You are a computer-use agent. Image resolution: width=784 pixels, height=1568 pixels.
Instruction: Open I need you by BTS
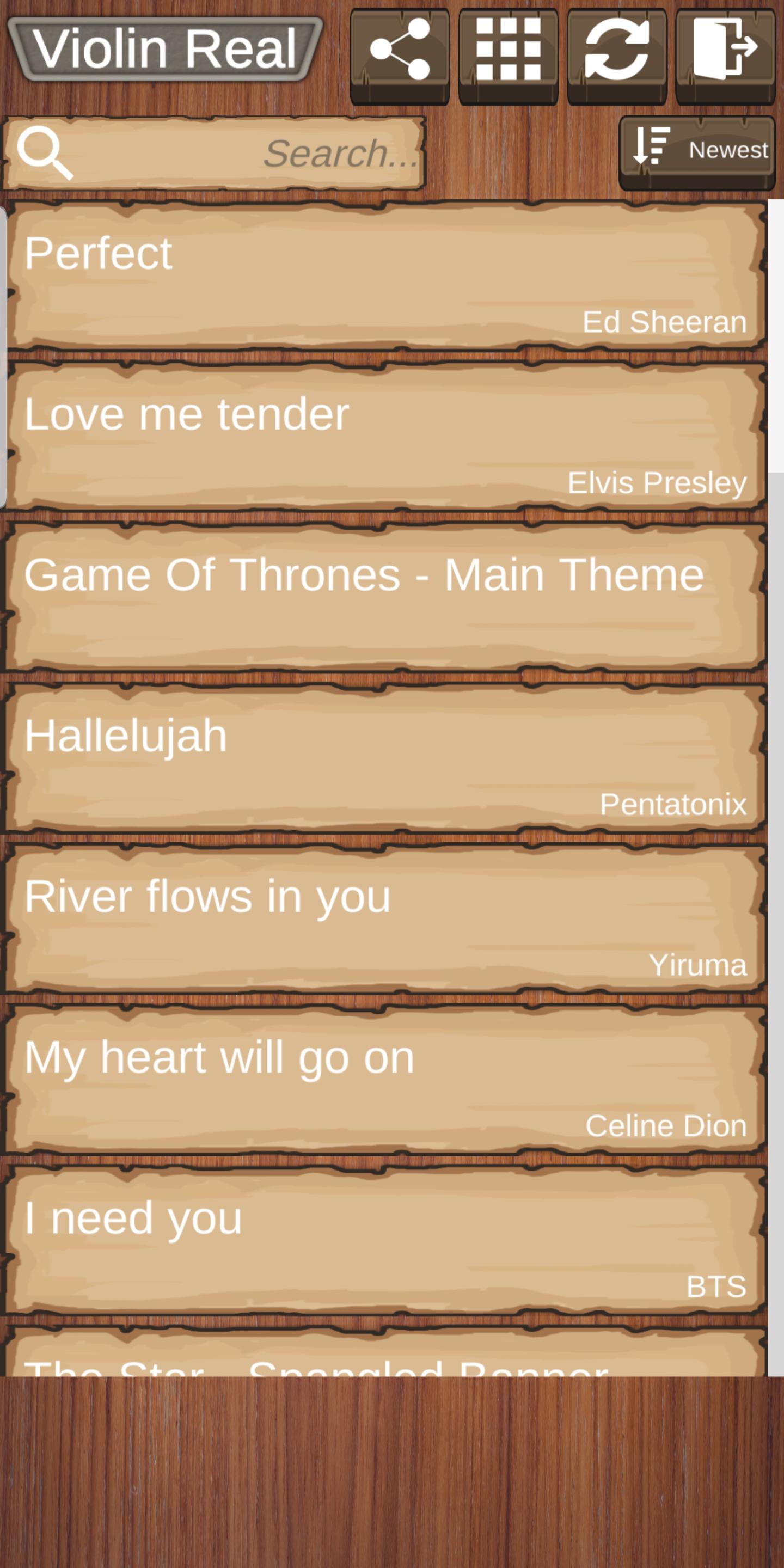(x=385, y=1242)
